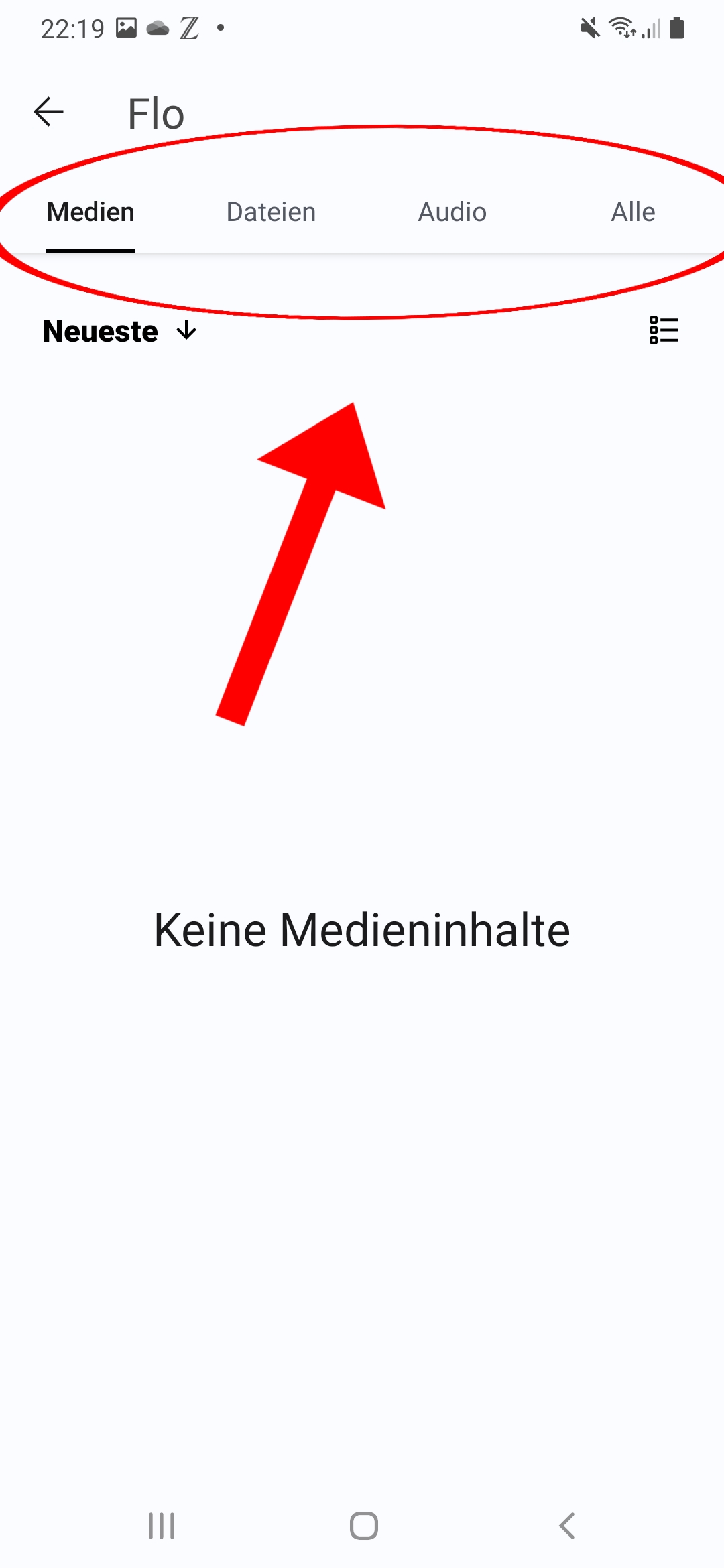The height and width of the screenshot is (1568, 724).
Task: Go to the home screen
Action: 364,1526
